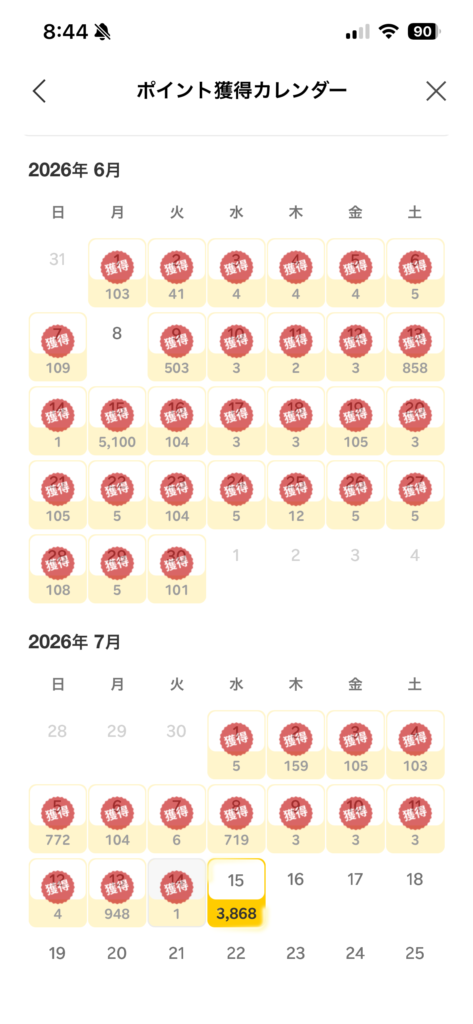Viewport: 473px width, 1024px height.
Task: Select June 25 cell with 12 points
Action: tap(295, 495)
